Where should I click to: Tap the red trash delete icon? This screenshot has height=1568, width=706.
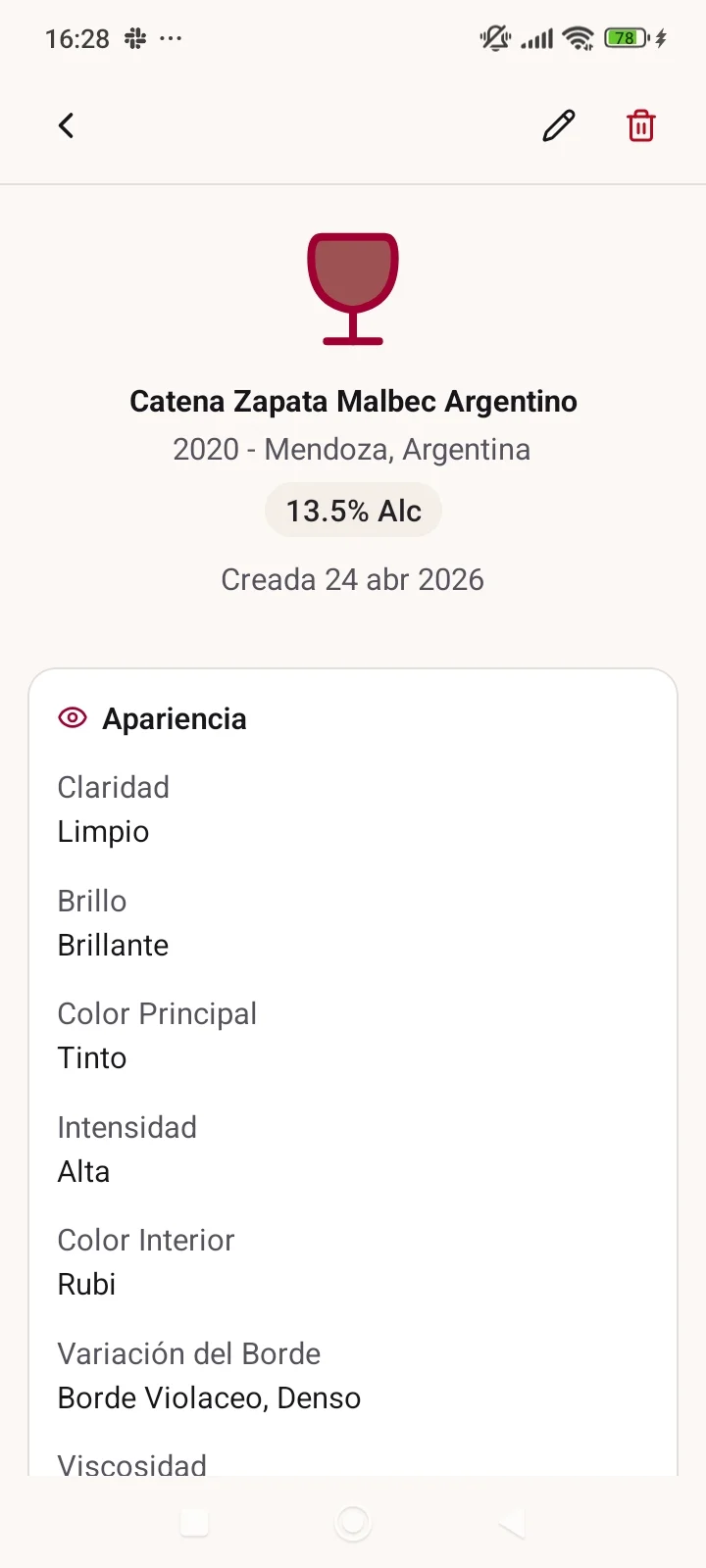click(x=640, y=125)
